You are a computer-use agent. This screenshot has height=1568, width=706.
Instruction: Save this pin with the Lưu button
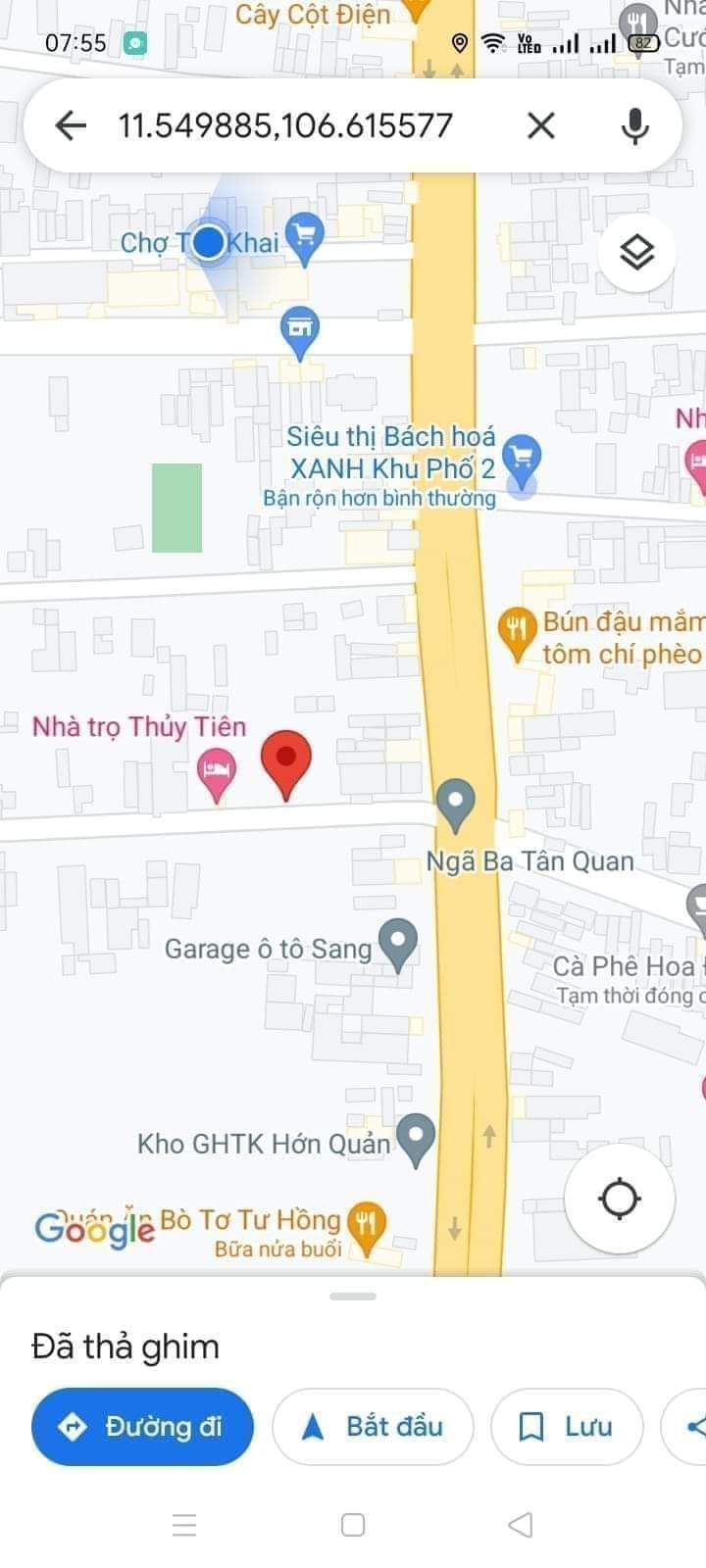pyautogui.click(x=567, y=1427)
